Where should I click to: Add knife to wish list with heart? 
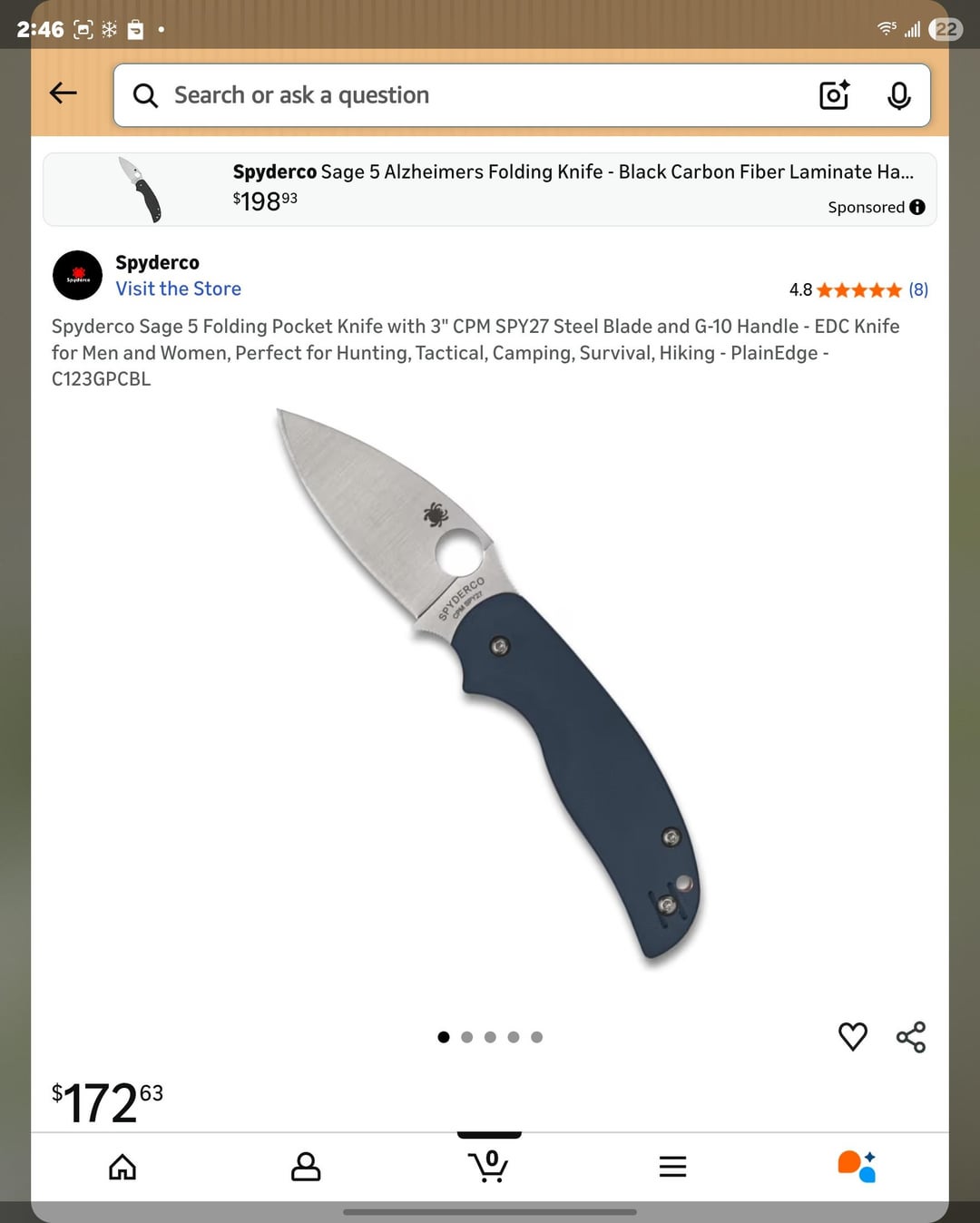[x=852, y=1036]
